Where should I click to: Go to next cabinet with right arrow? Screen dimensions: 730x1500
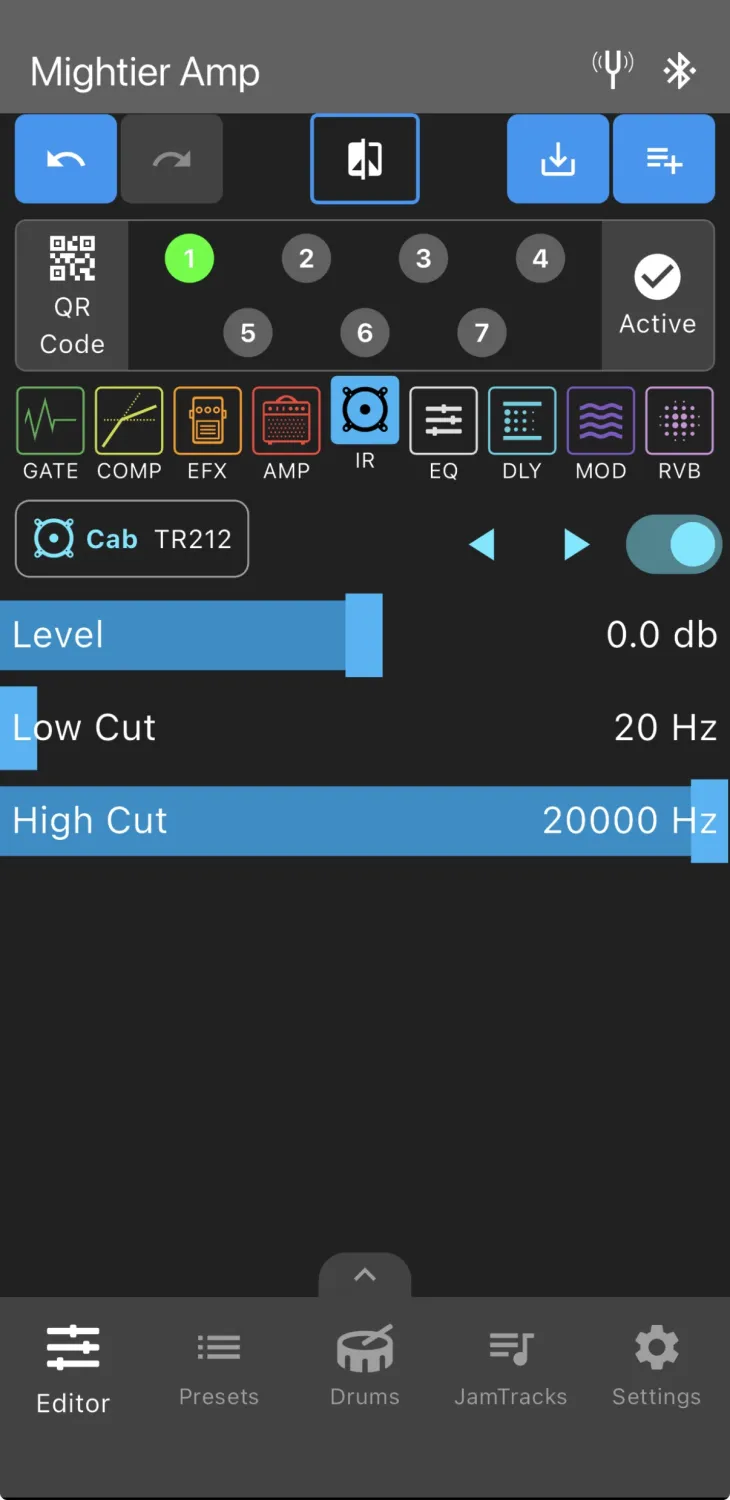577,545
